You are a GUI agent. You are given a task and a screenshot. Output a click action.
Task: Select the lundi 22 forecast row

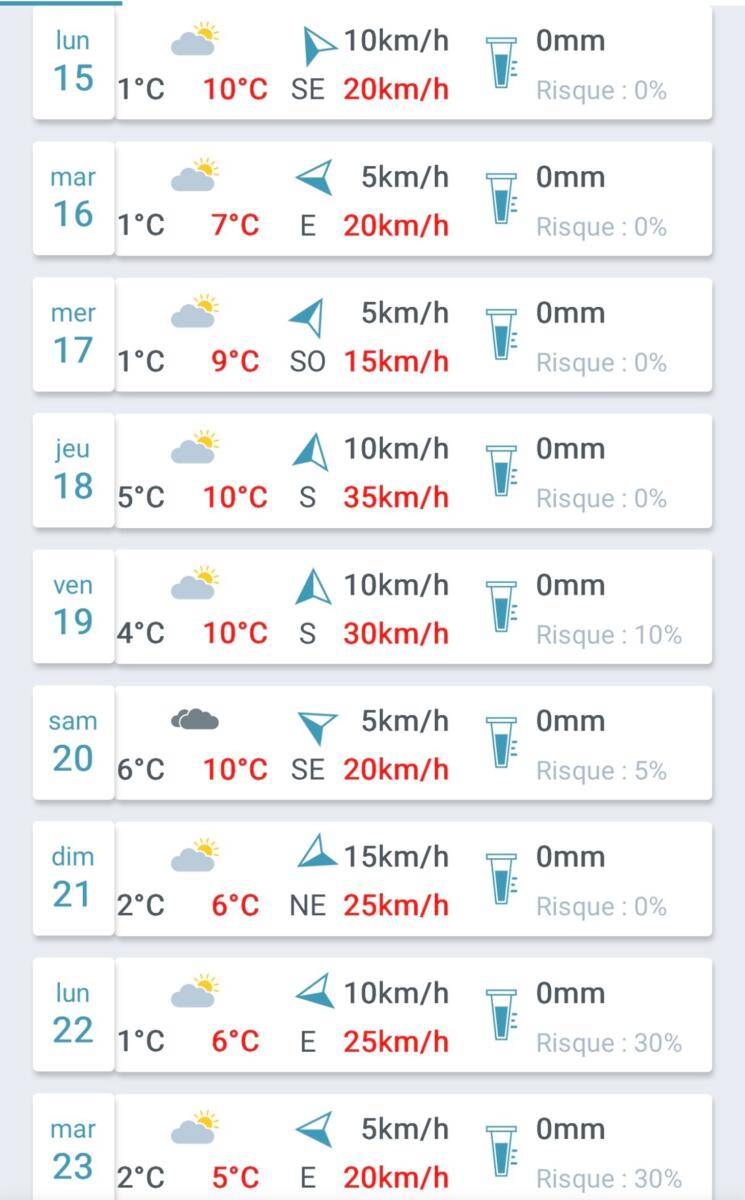click(372, 1017)
